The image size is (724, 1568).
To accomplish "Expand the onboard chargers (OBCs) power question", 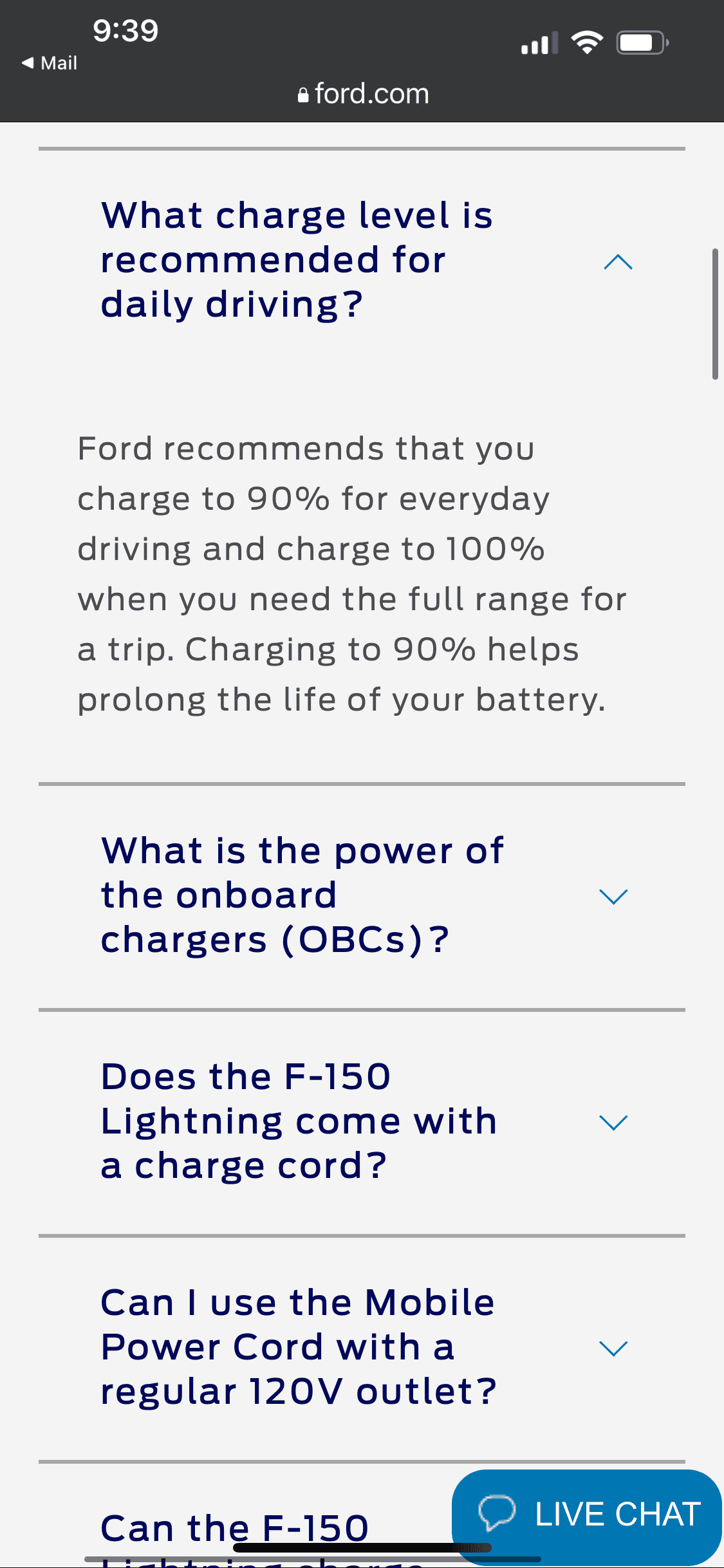I will [613, 896].
